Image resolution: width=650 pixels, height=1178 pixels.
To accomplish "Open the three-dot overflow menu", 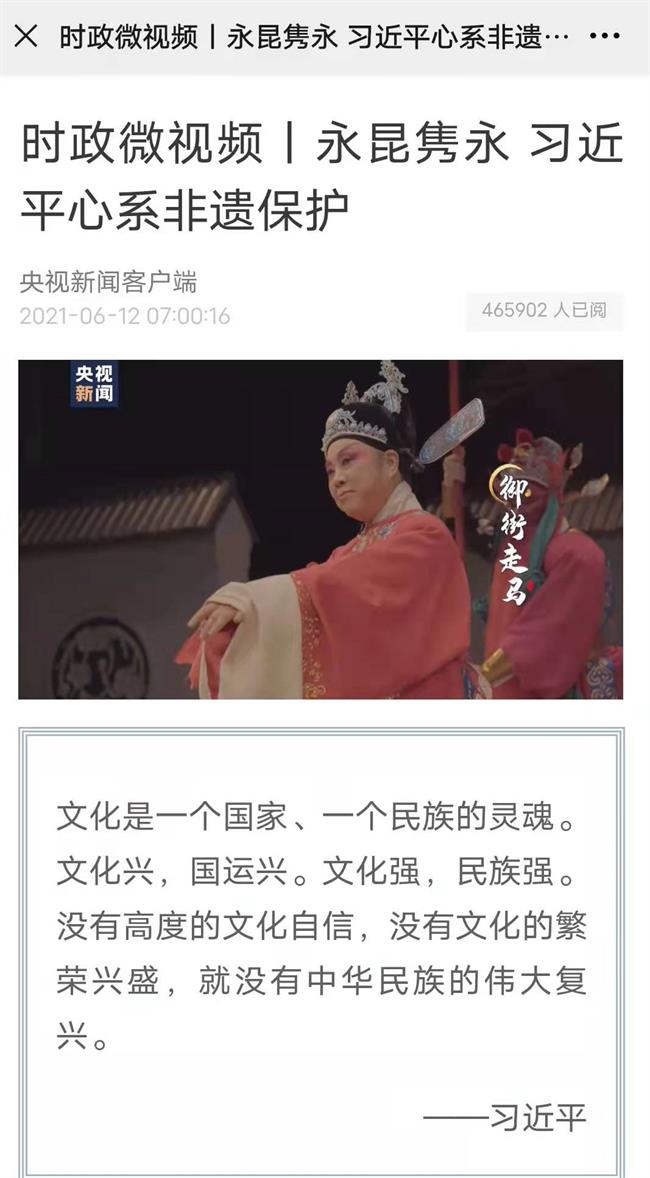I will (x=604, y=37).
